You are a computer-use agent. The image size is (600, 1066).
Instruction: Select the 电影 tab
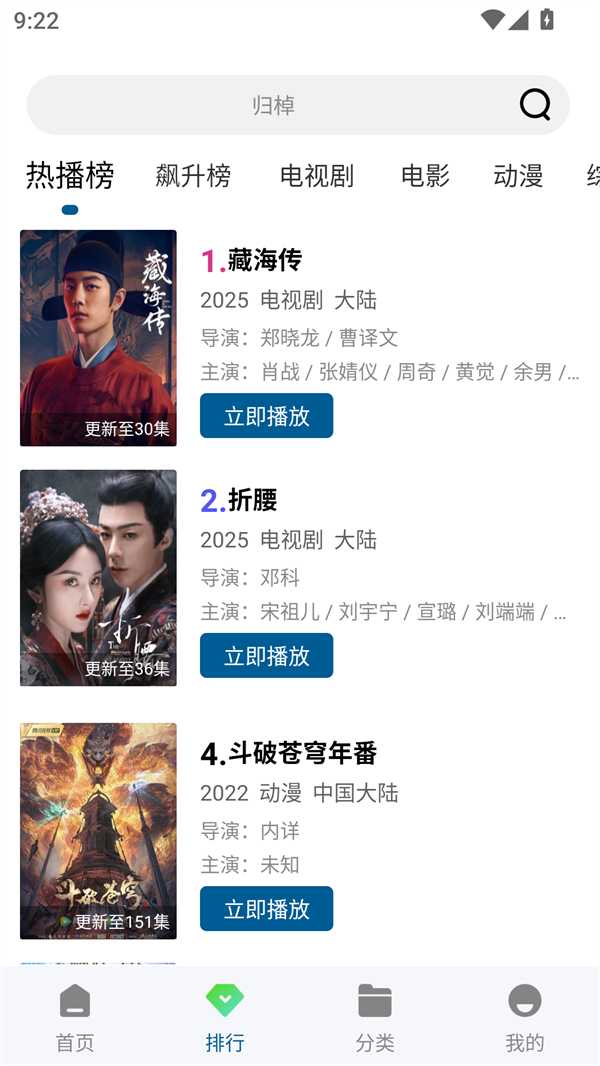(x=425, y=176)
